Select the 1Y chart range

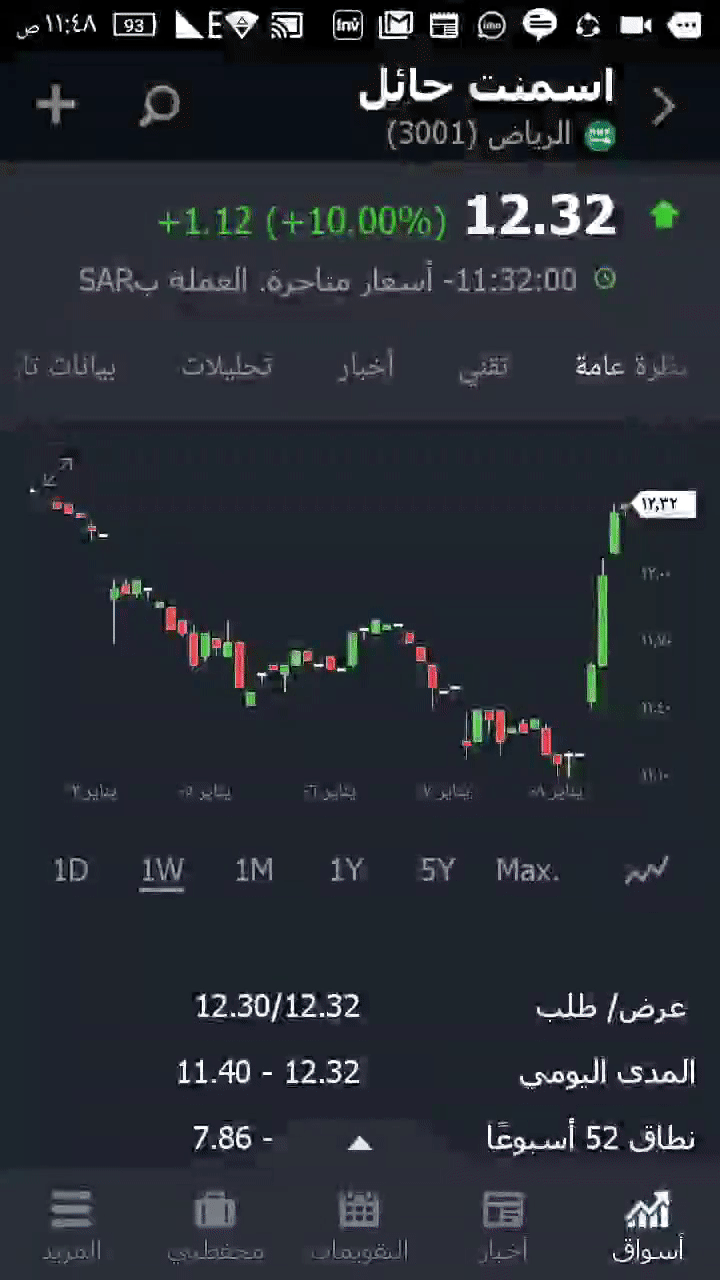[x=346, y=870]
